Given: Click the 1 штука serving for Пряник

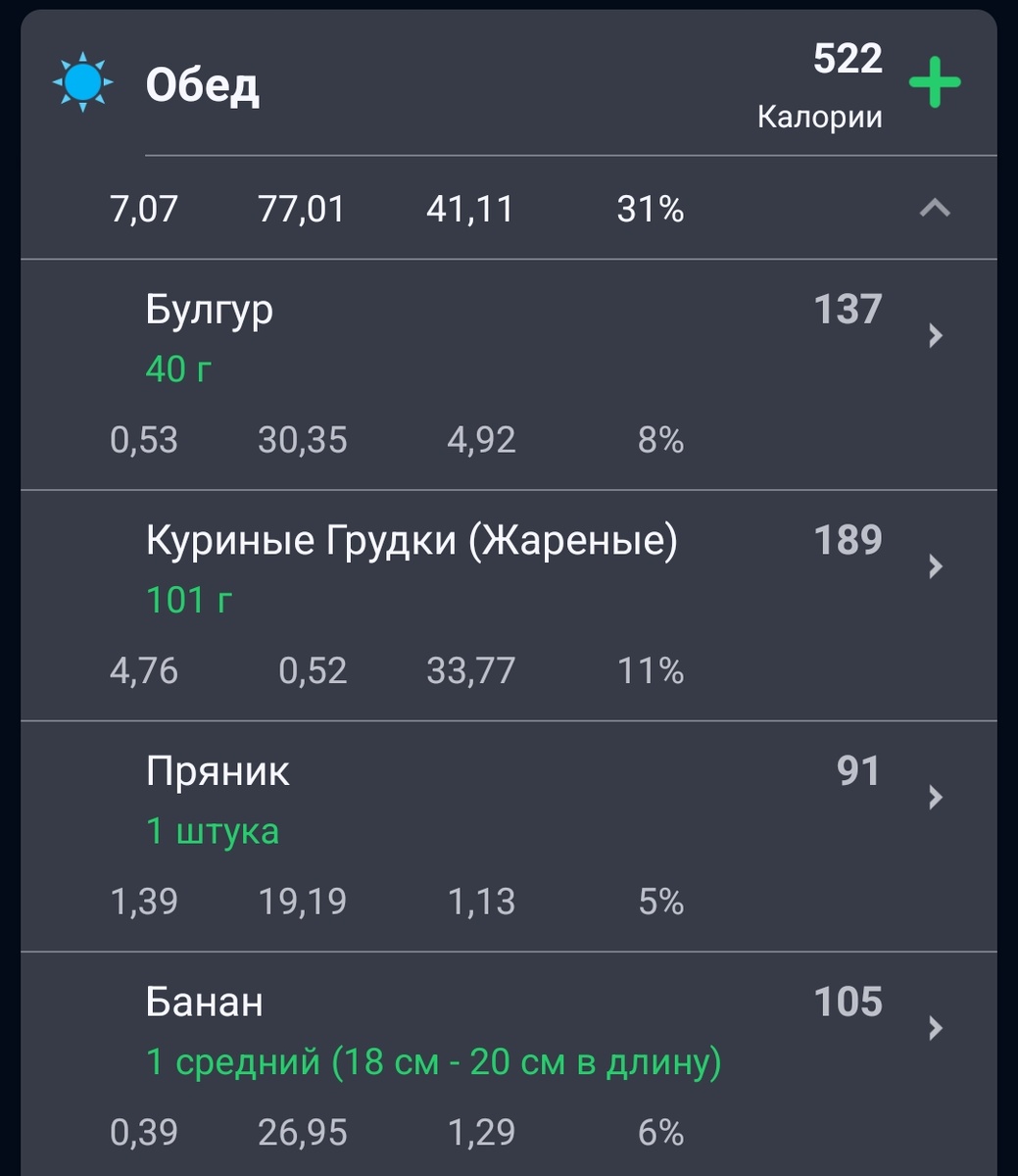Looking at the screenshot, I should (212, 830).
